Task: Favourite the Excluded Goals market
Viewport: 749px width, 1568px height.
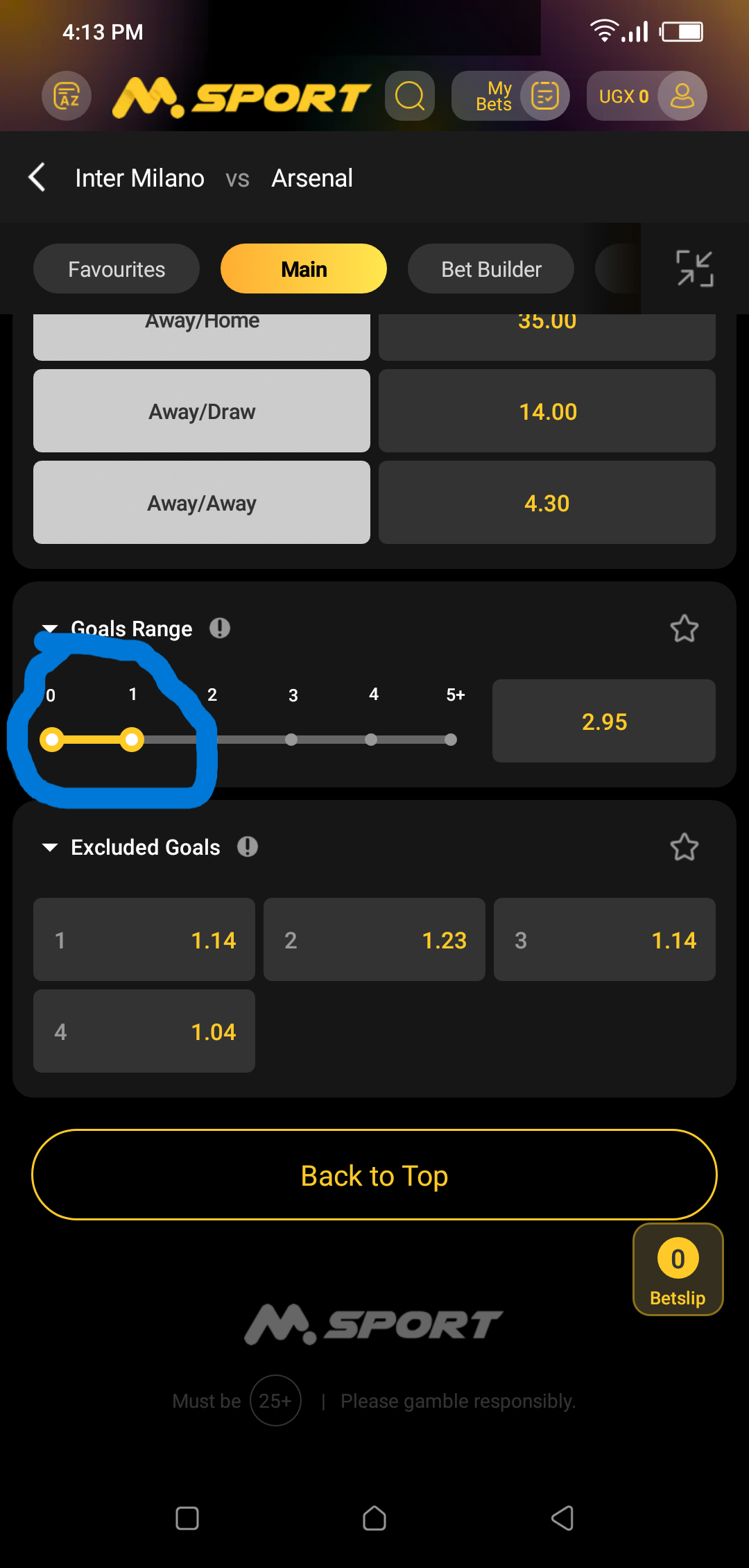Action: click(x=684, y=847)
